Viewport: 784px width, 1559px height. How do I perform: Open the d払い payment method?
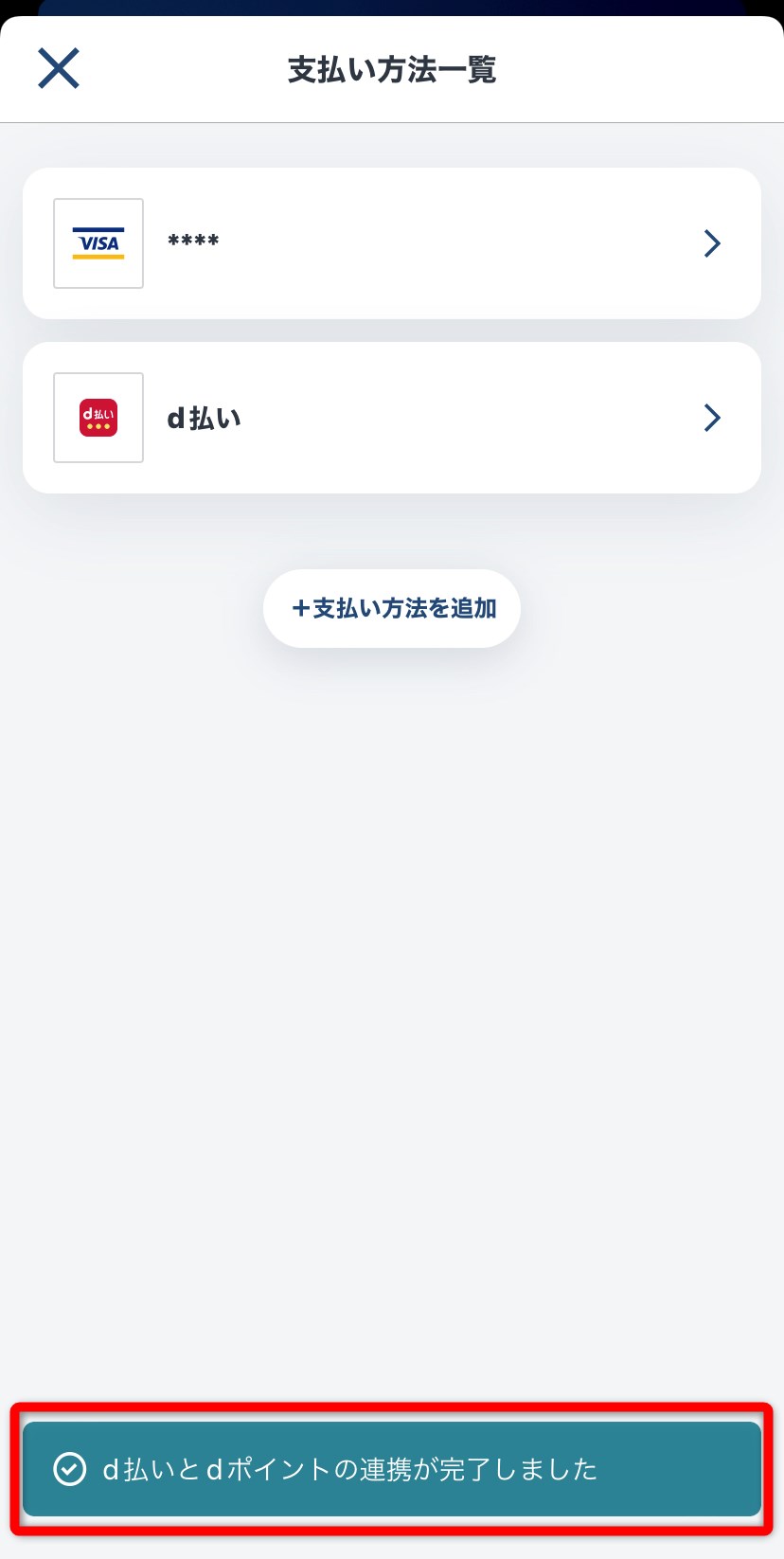pos(391,418)
